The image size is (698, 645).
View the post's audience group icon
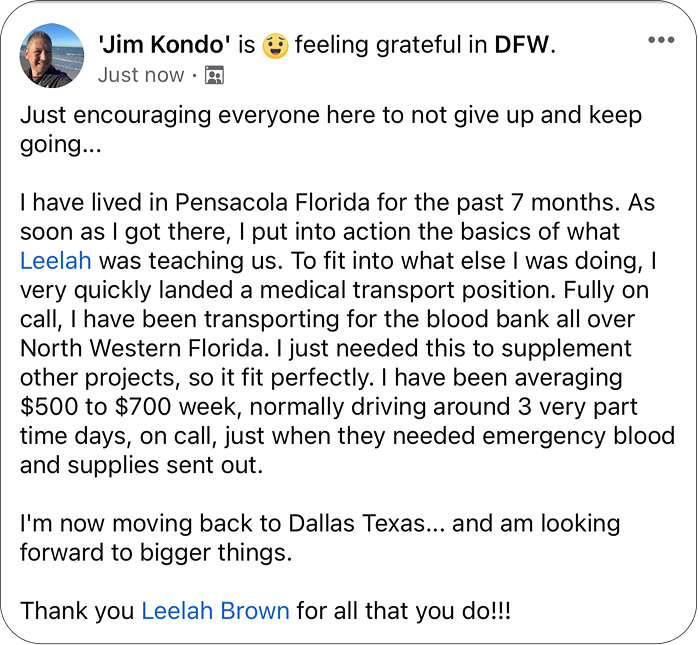[x=213, y=75]
